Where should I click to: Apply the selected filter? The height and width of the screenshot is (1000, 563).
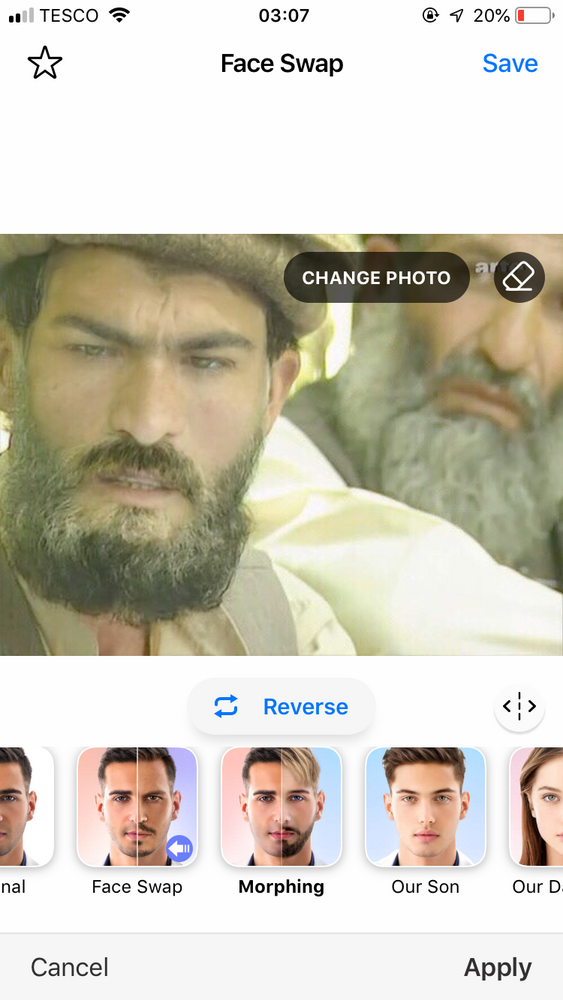coord(497,968)
